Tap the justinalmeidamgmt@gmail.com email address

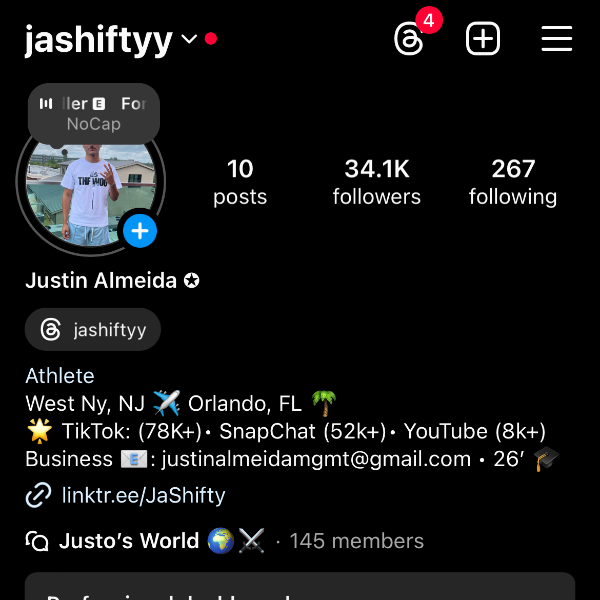[316, 459]
